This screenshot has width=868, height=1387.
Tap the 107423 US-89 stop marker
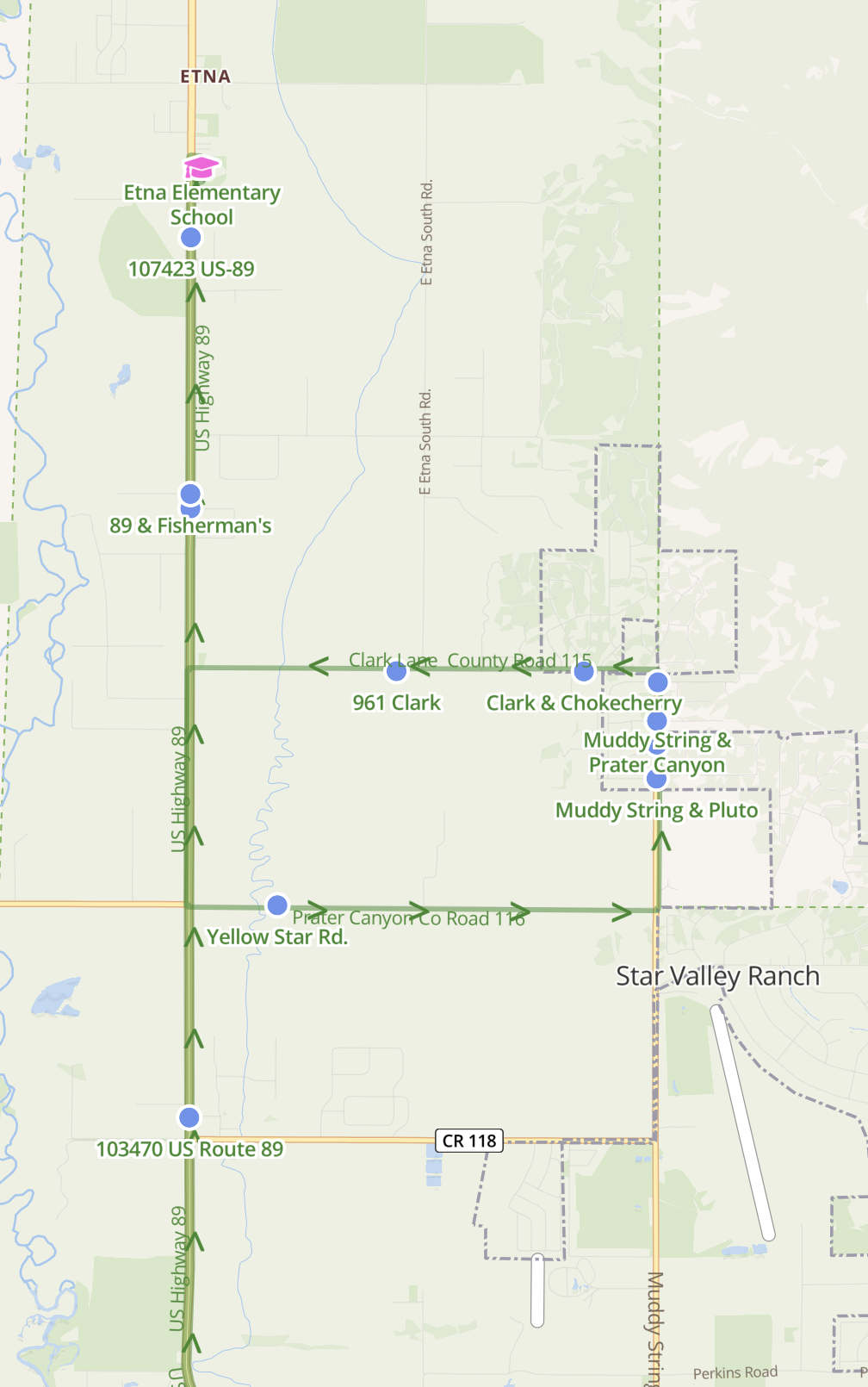190,238
